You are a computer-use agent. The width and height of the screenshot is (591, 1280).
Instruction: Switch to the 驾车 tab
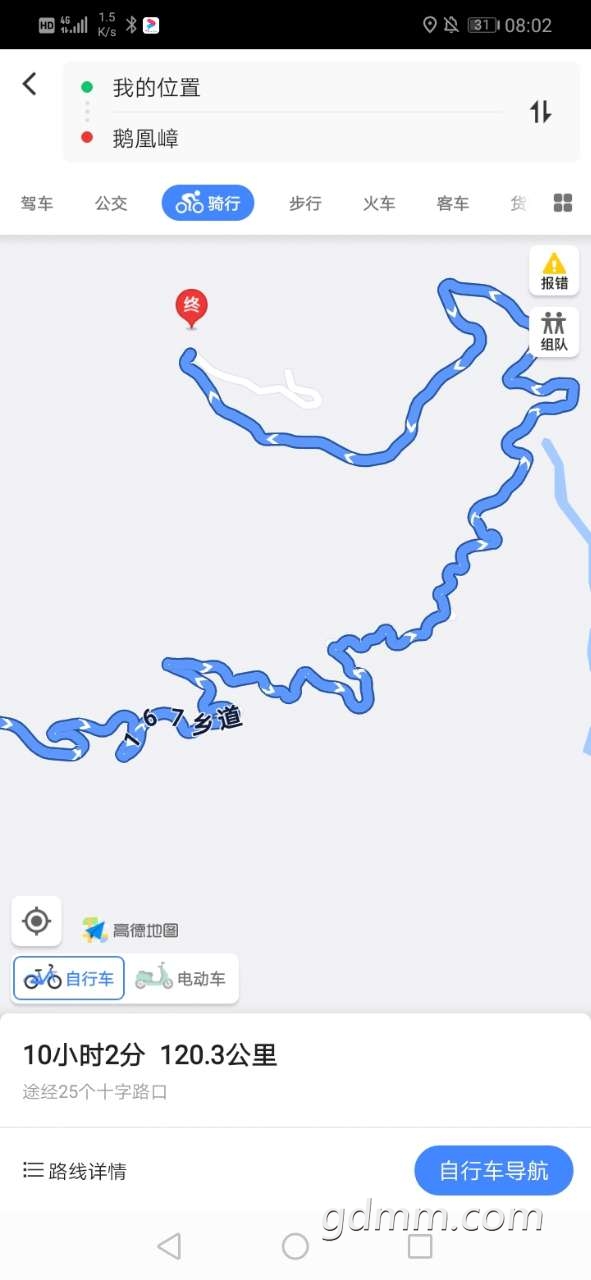click(x=37, y=204)
